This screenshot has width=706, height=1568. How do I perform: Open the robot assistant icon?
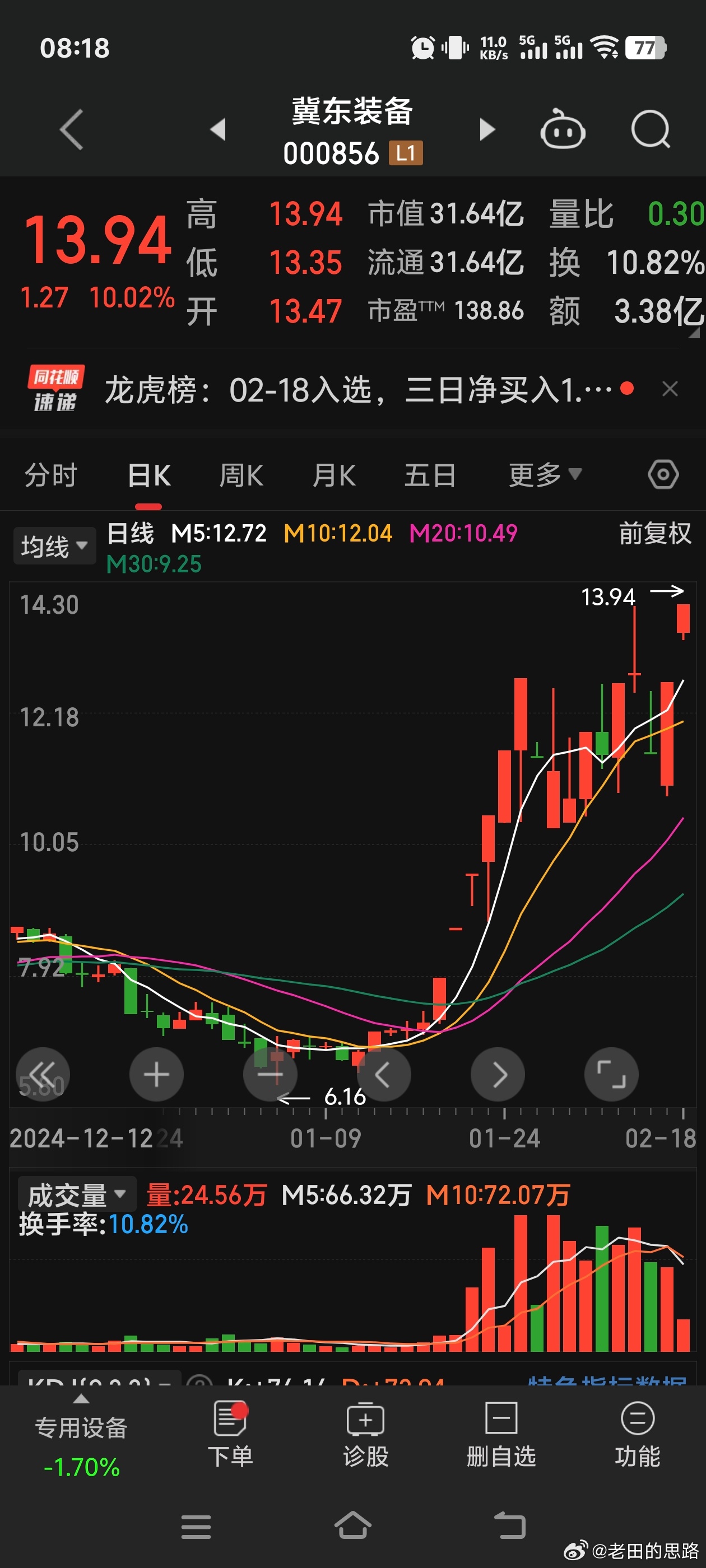pyautogui.click(x=562, y=128)
